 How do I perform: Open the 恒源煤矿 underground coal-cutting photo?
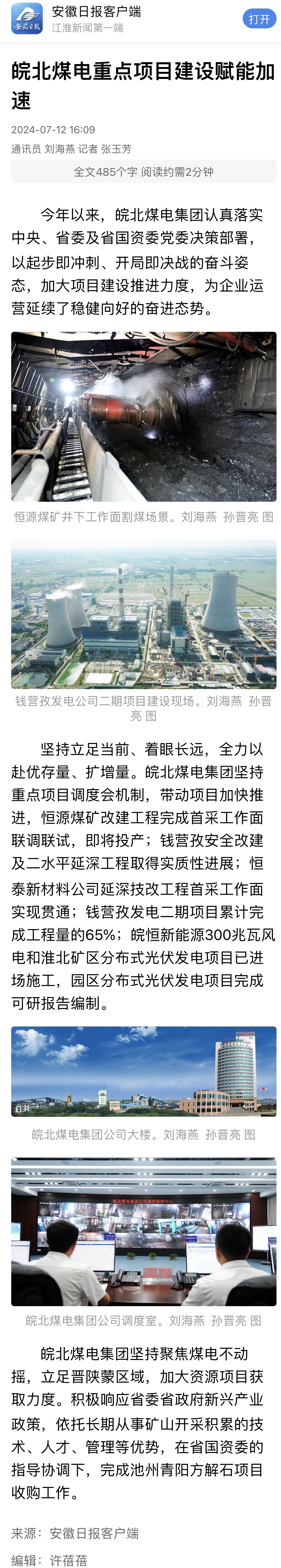(144, 416)
